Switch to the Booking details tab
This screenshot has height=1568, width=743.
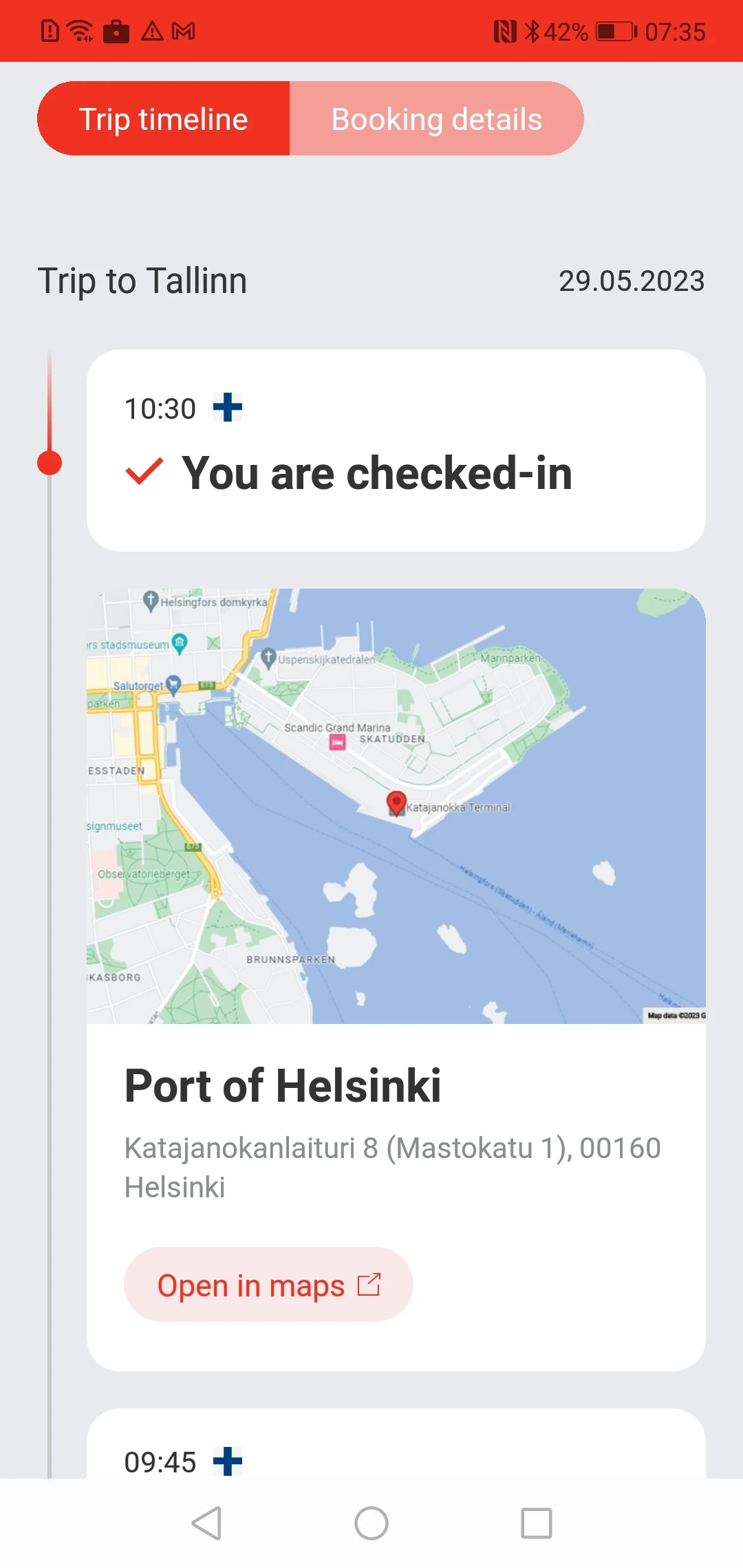pos(437,118)
